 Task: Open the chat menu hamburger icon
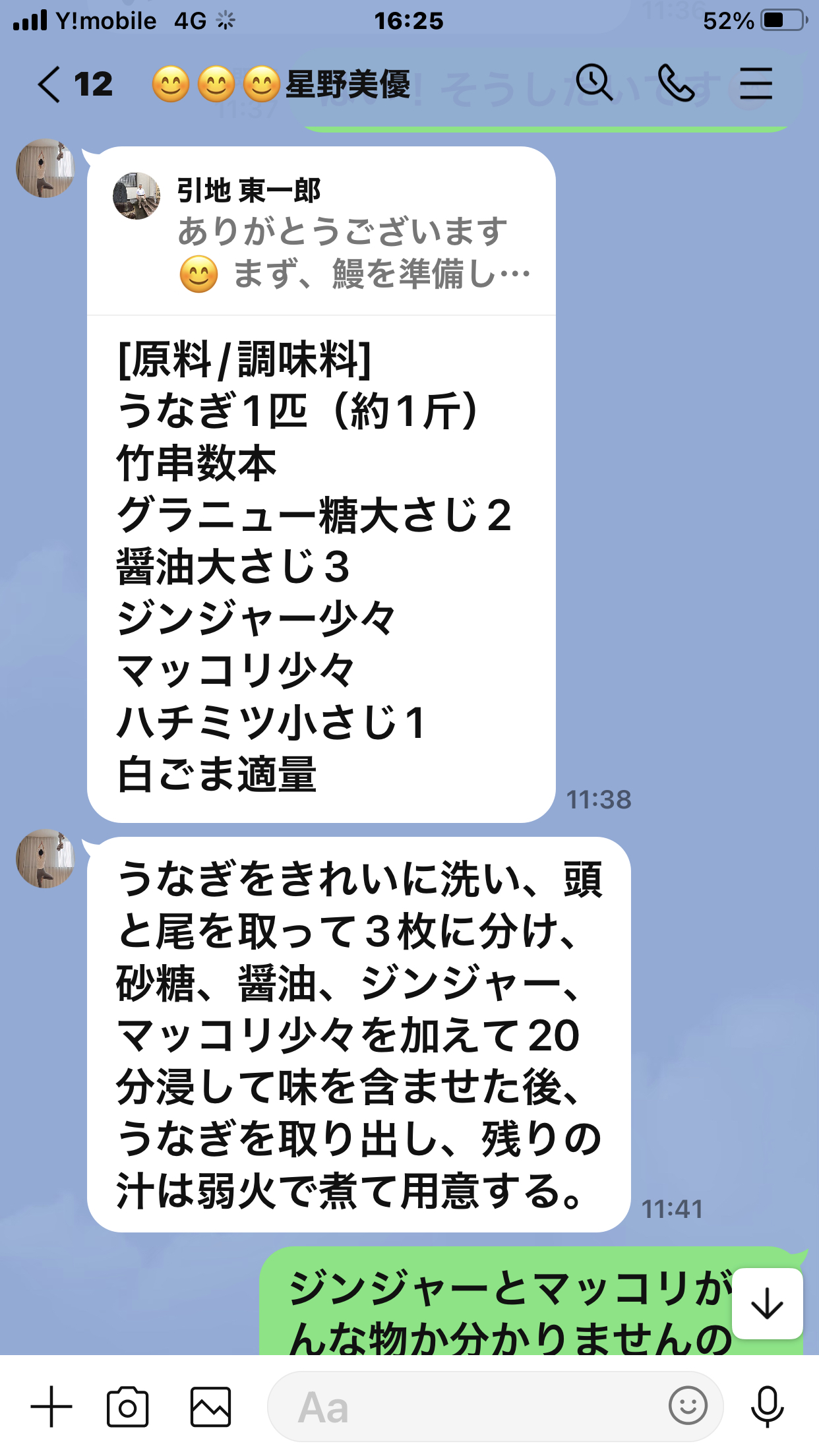[x=756, y=83]
